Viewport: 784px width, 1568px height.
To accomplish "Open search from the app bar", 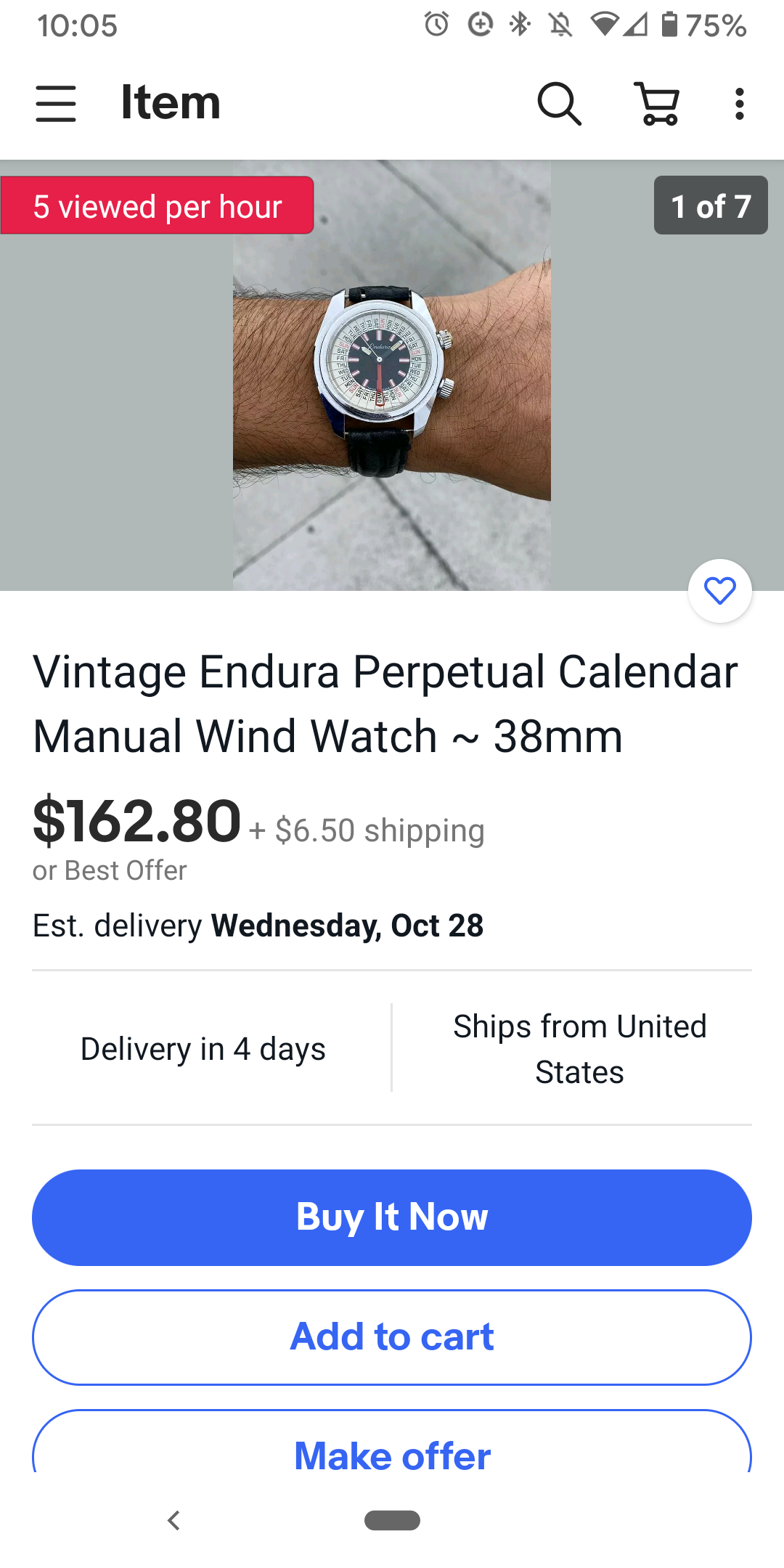I will tap(559, 103).
